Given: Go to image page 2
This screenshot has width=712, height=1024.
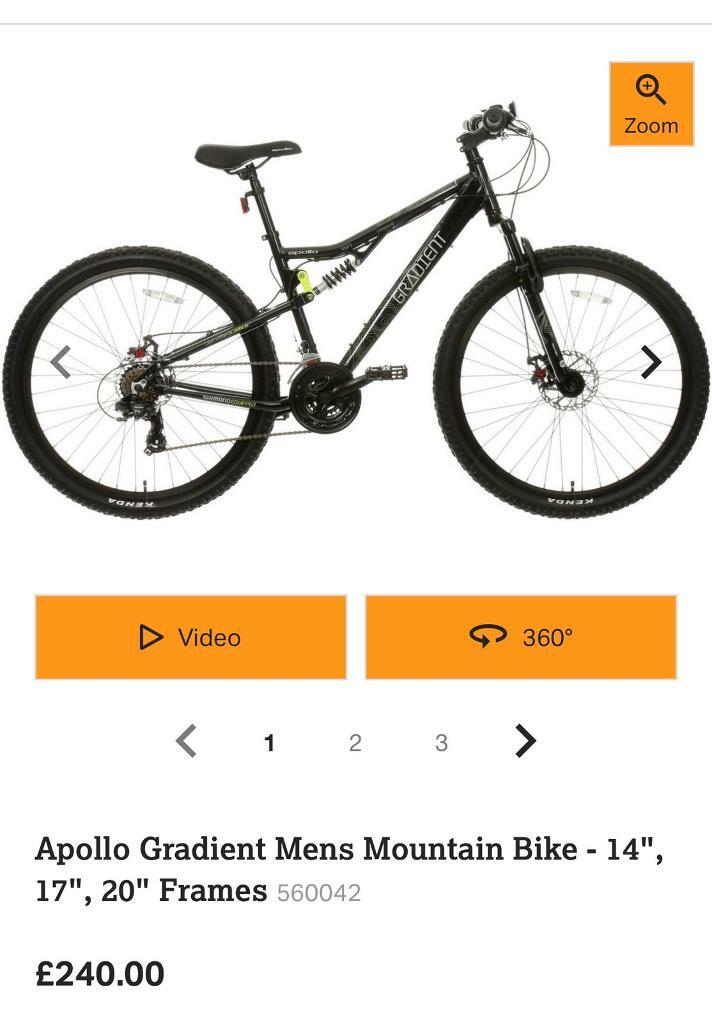Looking at the screenshot, I should pos(355,743).
